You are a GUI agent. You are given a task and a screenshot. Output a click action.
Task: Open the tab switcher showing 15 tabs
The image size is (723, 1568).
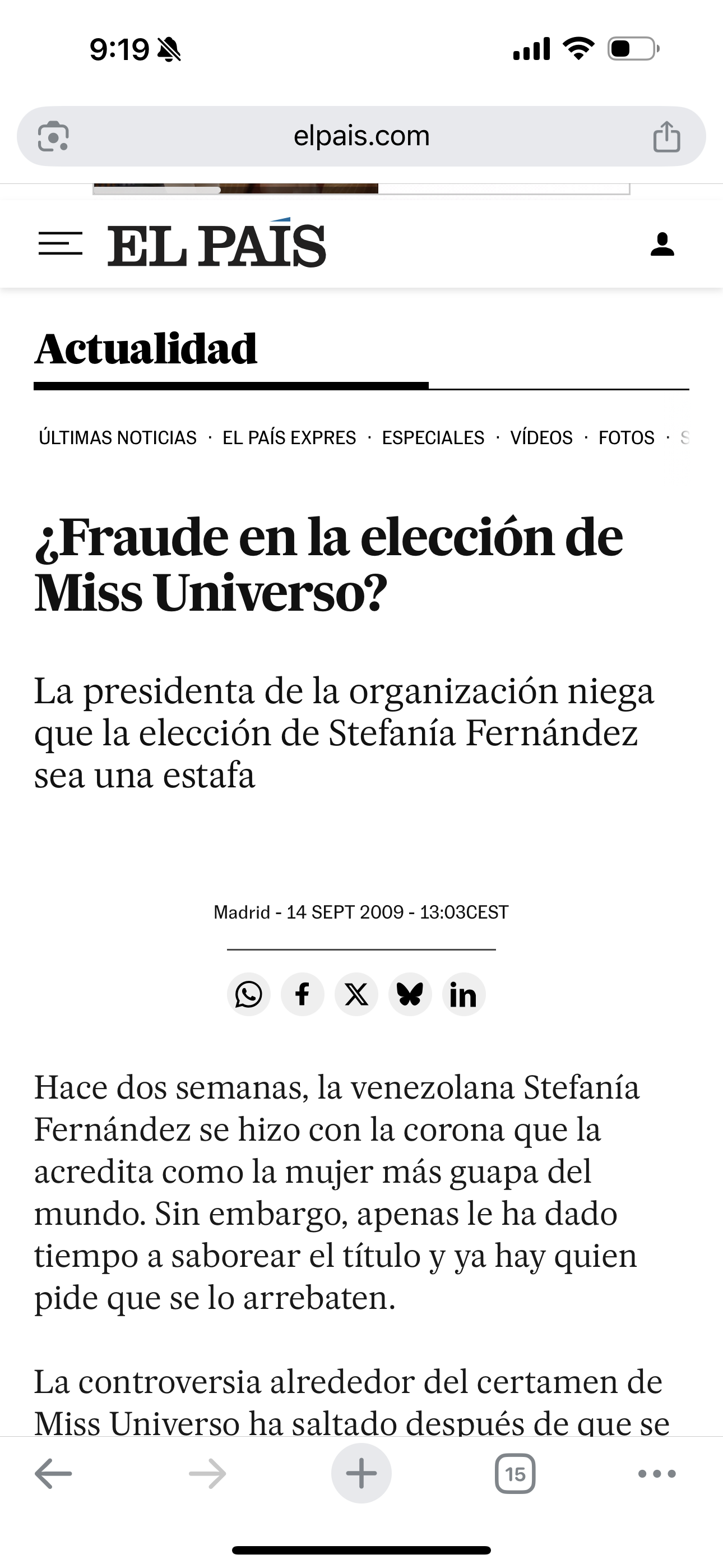(515, 1474)
